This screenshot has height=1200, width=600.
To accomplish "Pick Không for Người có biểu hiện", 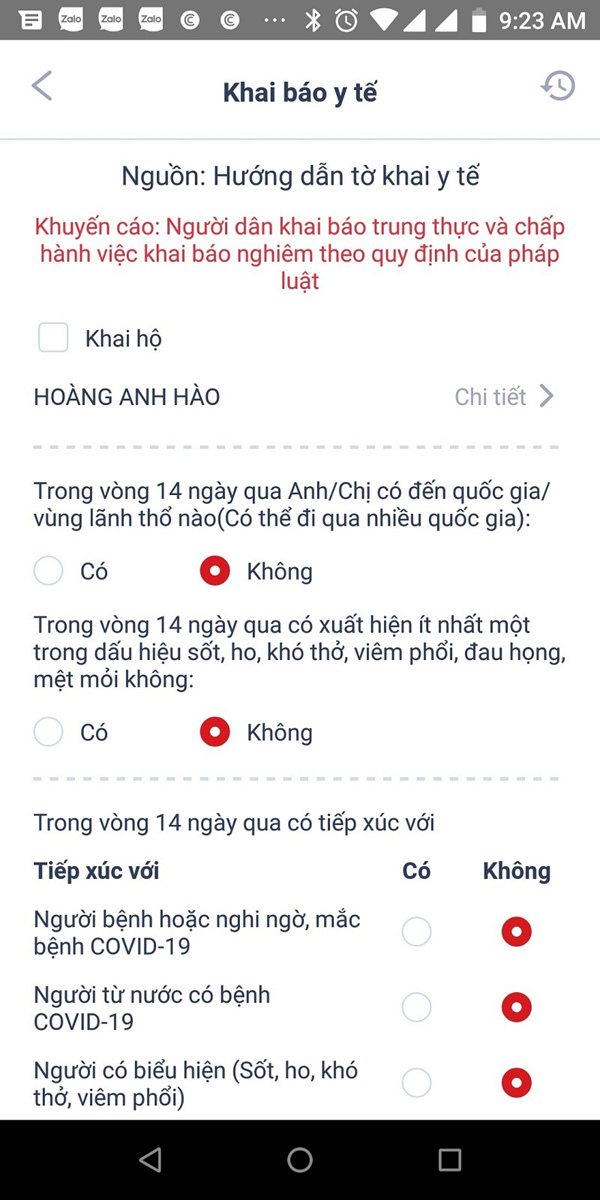I will tap(516, 1083).
